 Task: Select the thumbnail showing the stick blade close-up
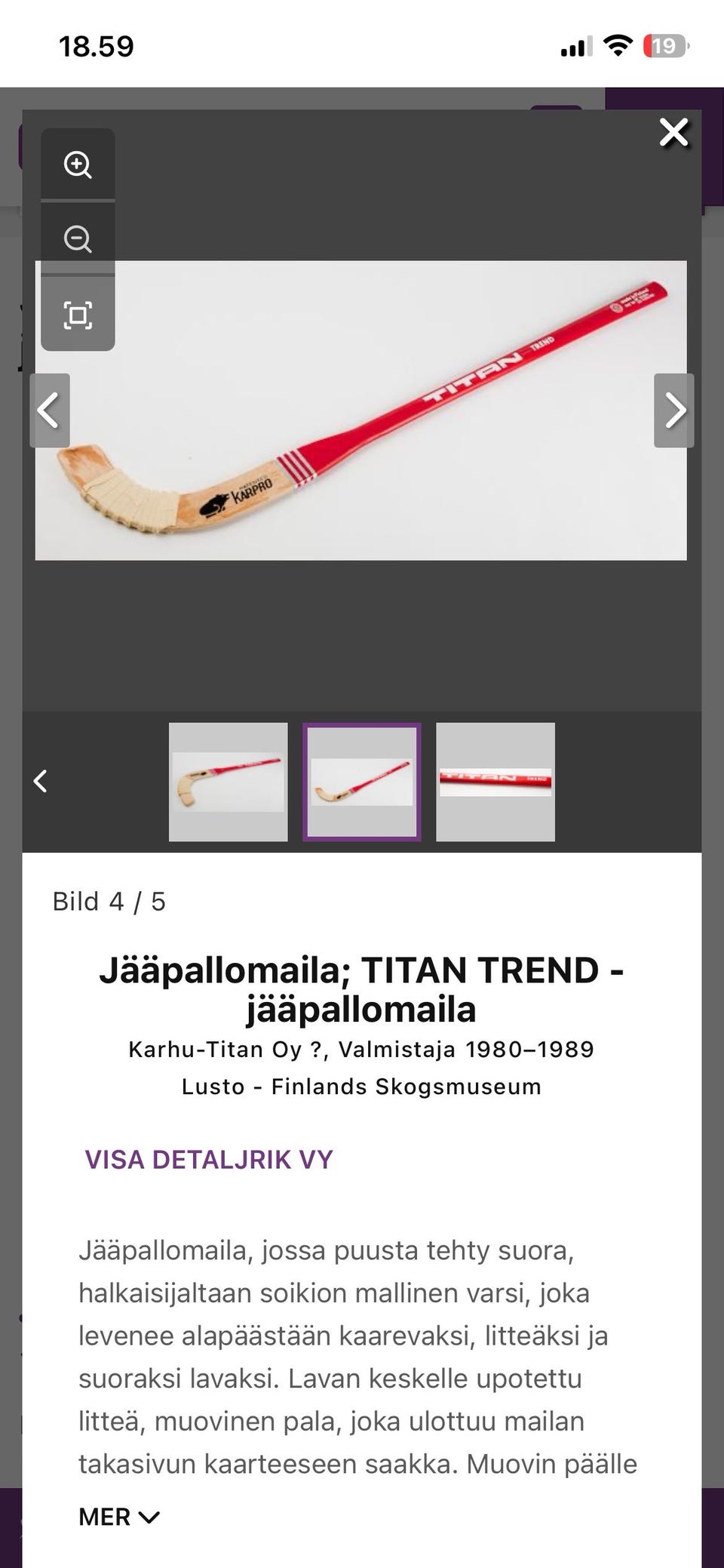(228, 782)
